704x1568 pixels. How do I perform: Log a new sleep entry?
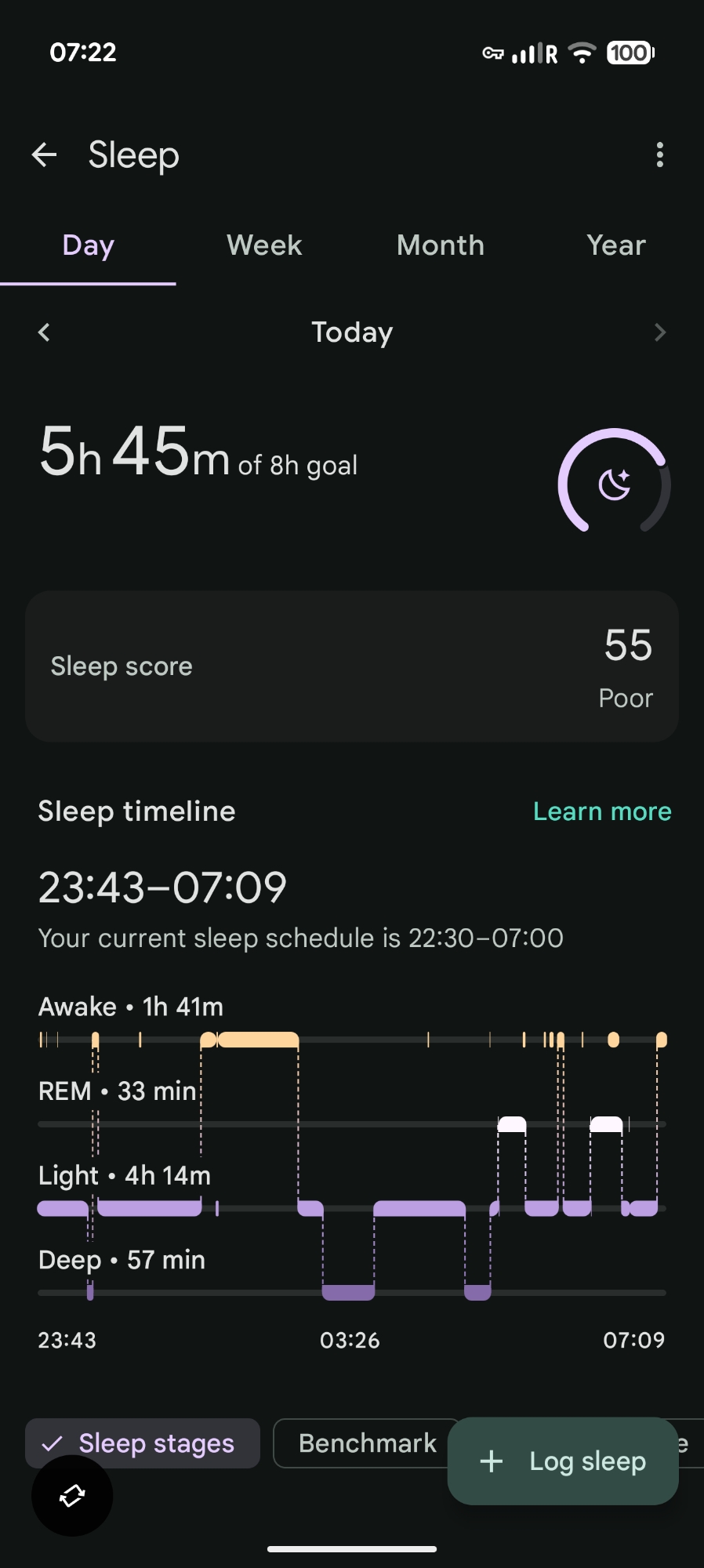pyautogui.click(x=563, y=1461)
